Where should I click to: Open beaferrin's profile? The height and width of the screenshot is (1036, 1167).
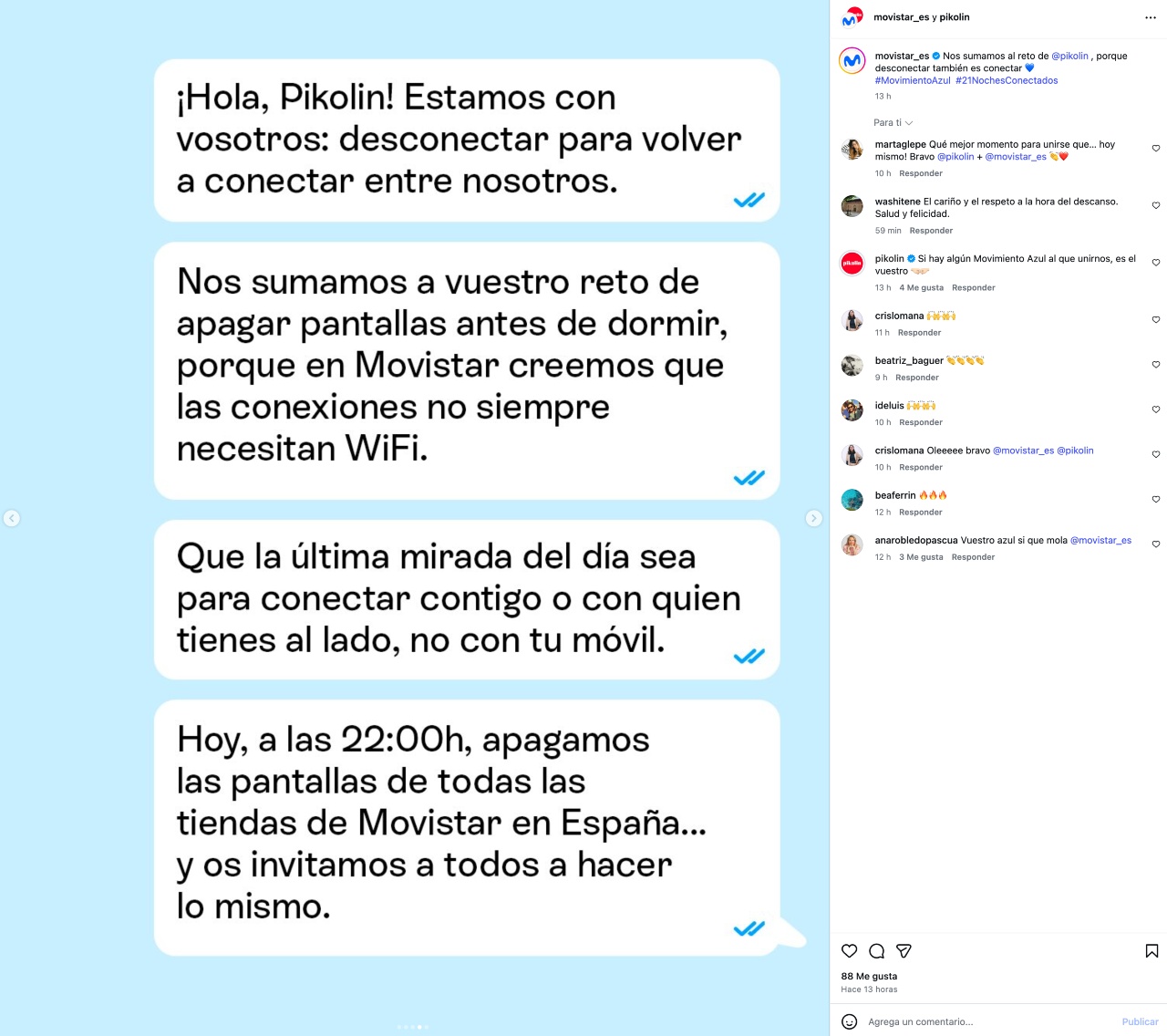[894, 495]
